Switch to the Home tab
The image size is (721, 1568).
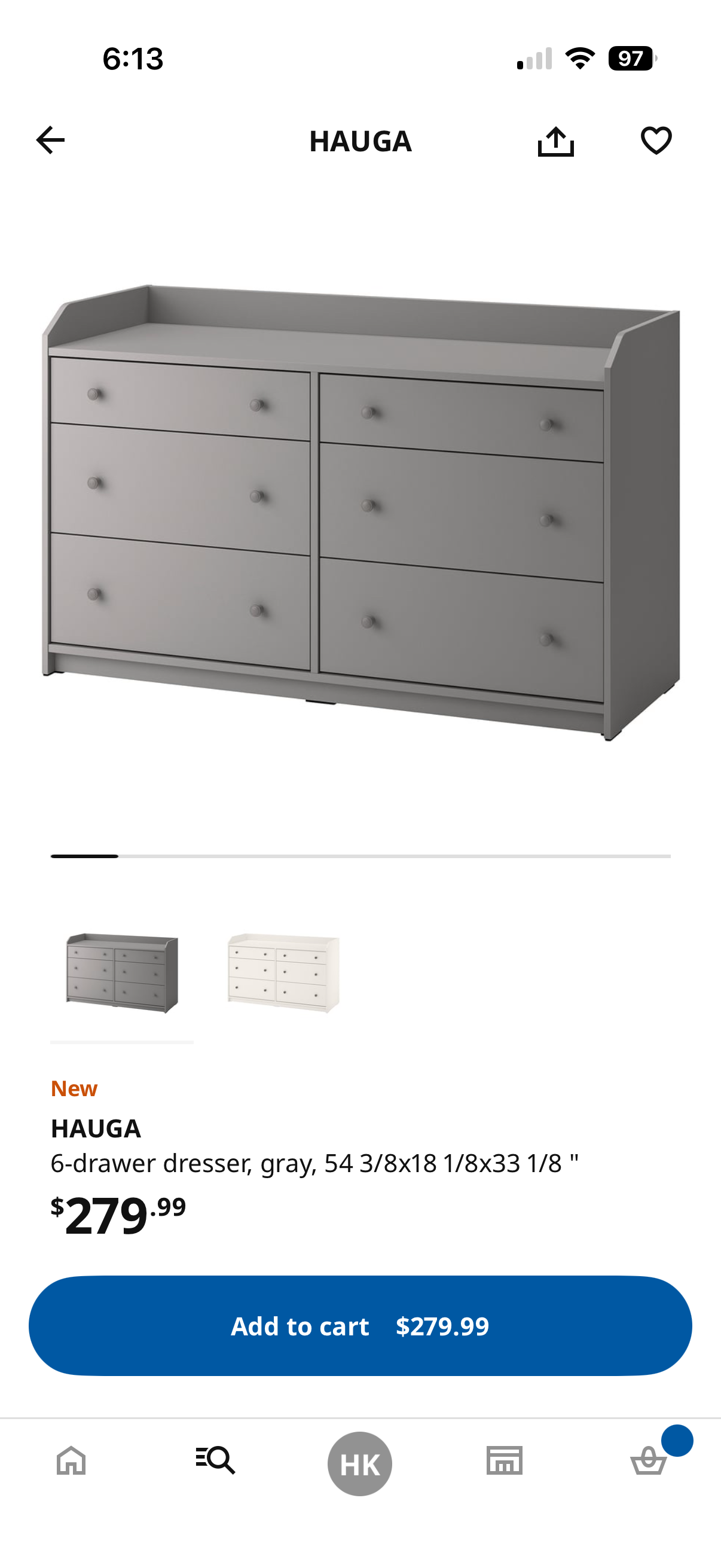click(x=71, y=1461)
